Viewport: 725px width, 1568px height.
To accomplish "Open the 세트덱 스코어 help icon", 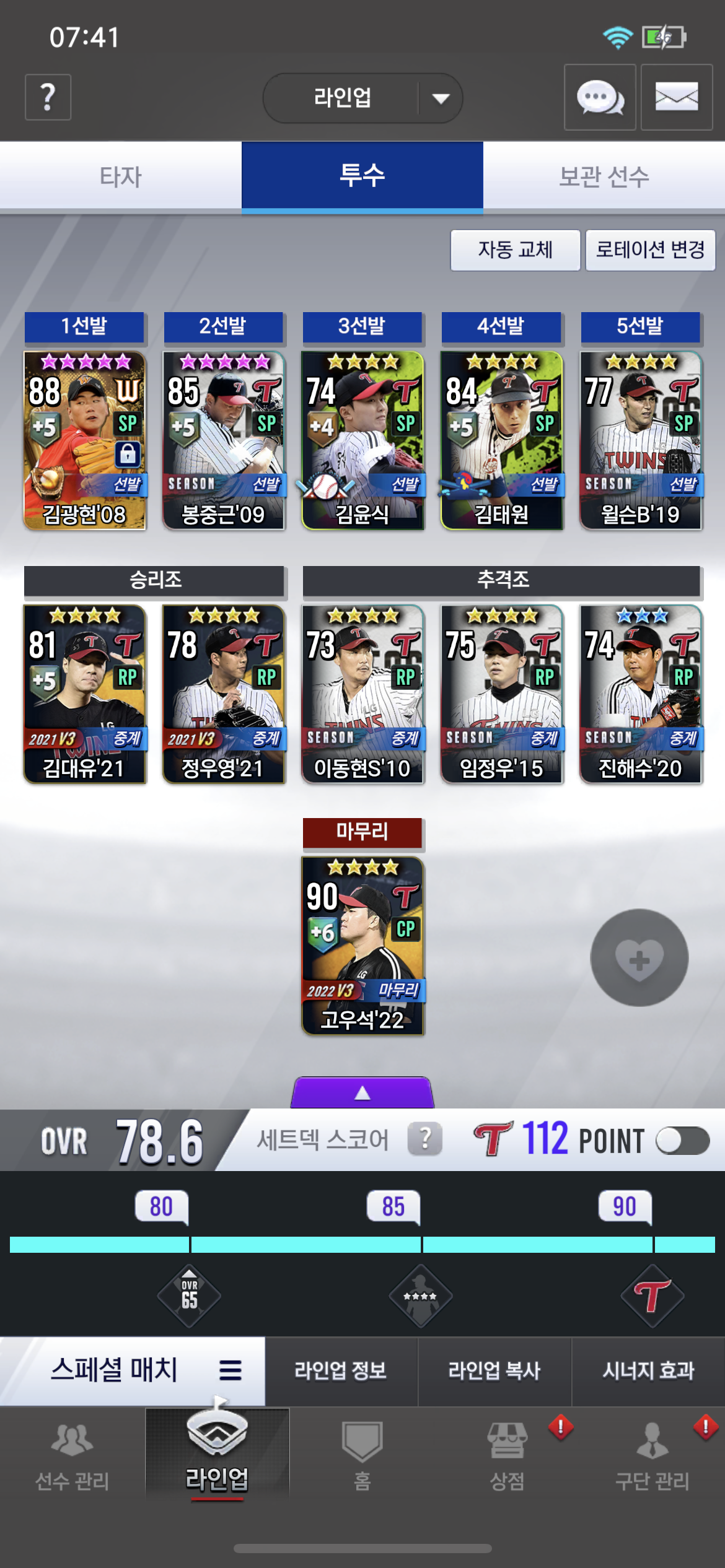I will point(424,1139).
